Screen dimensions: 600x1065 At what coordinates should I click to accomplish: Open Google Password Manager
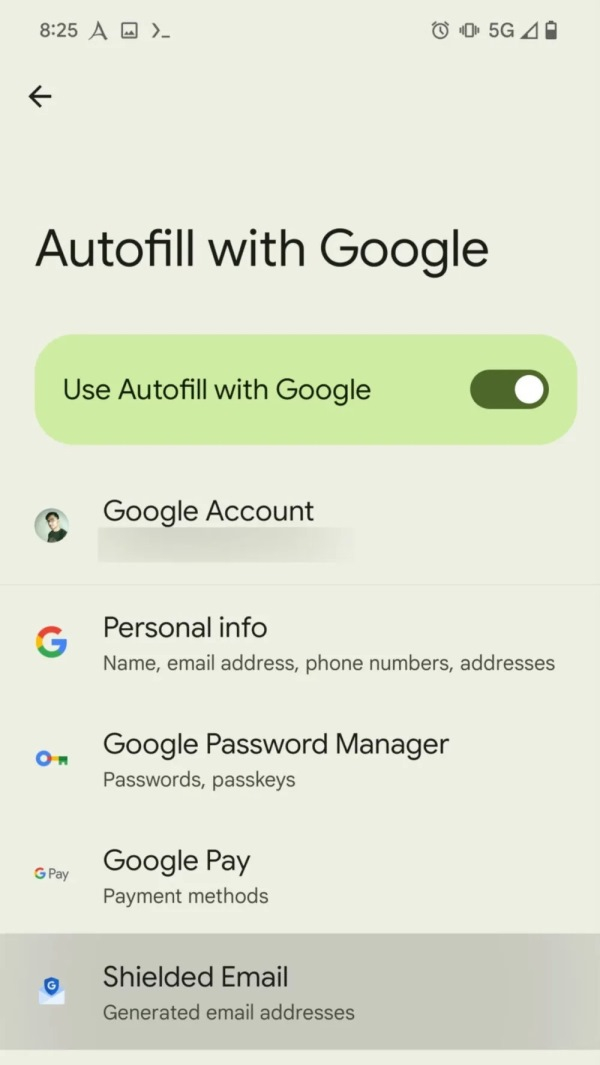click(x=300, y=759)
